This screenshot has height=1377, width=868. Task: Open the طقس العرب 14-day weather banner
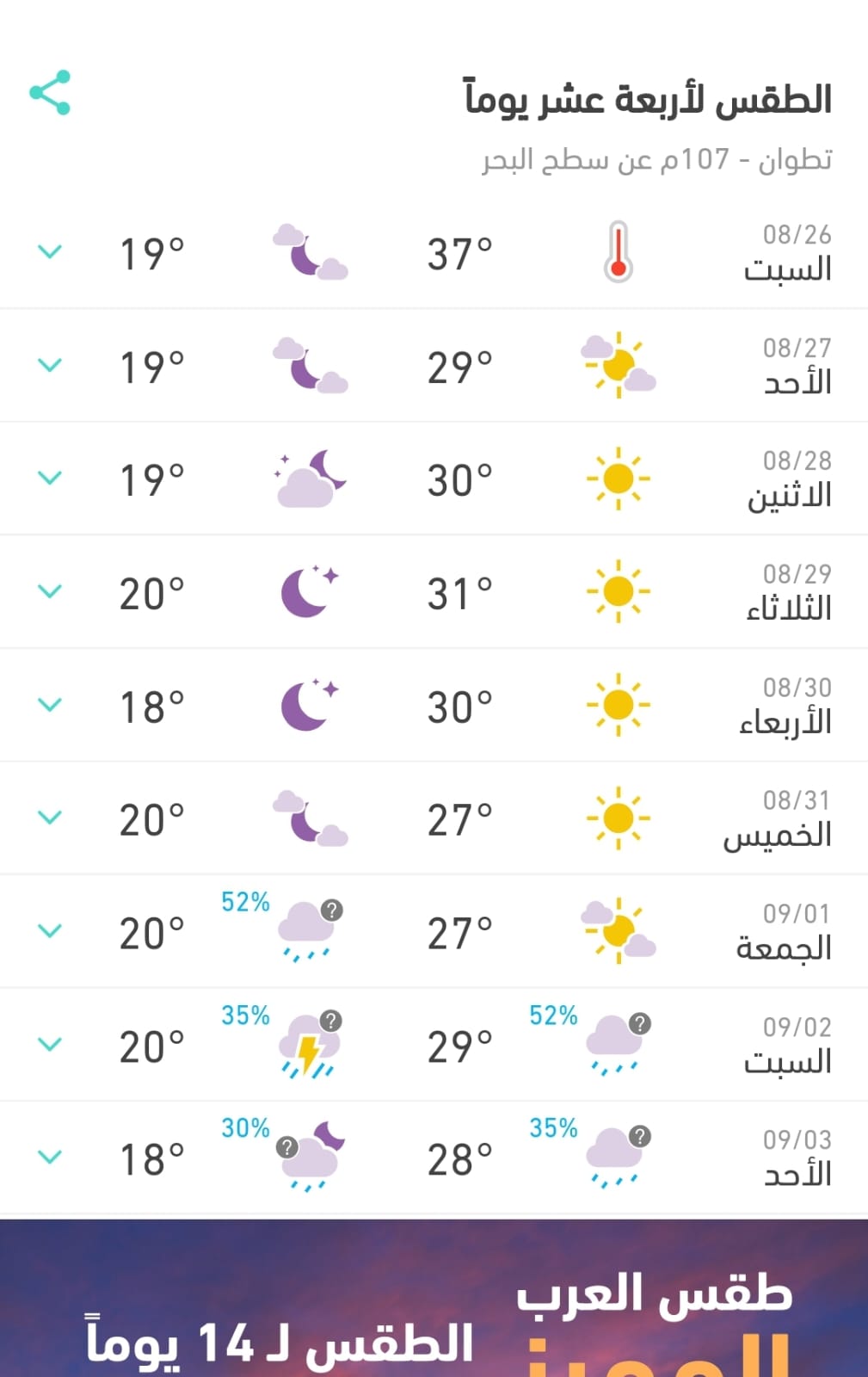pyautogui.click(x=434, y=1300)
